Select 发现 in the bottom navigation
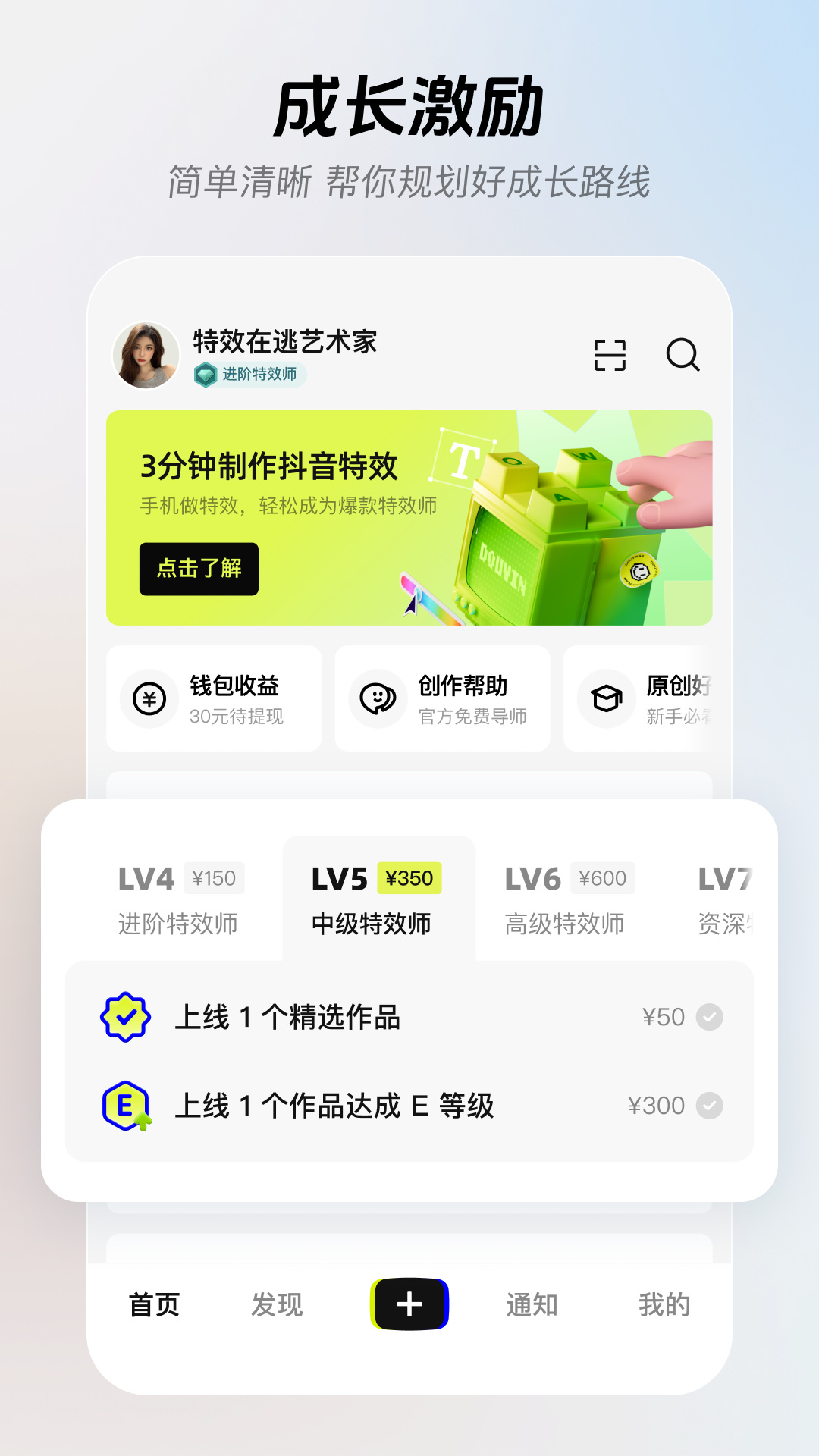The image size is (819, 1456). click(278, 1300)
